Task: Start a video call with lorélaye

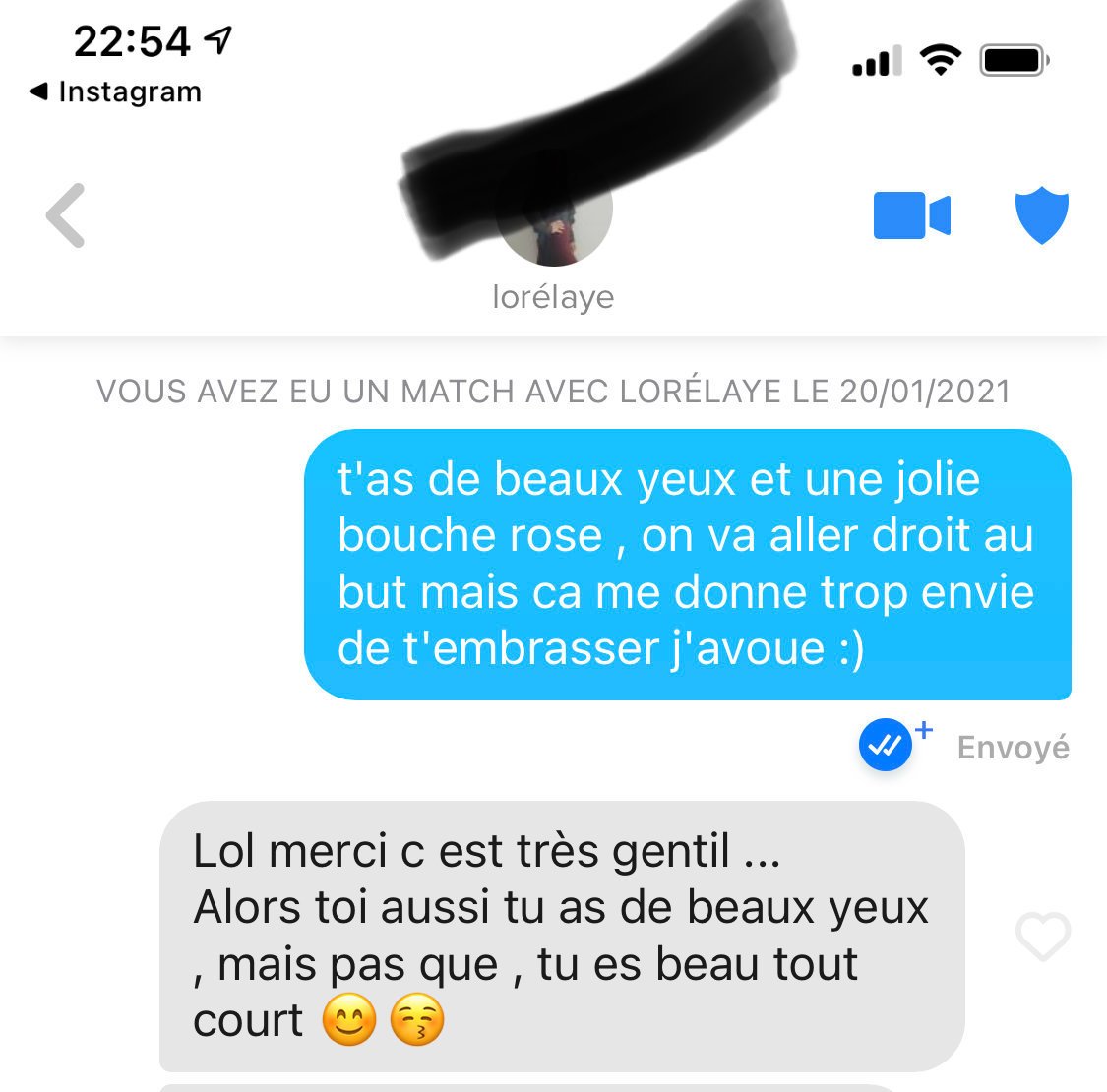Action: (x=911, y=215)
